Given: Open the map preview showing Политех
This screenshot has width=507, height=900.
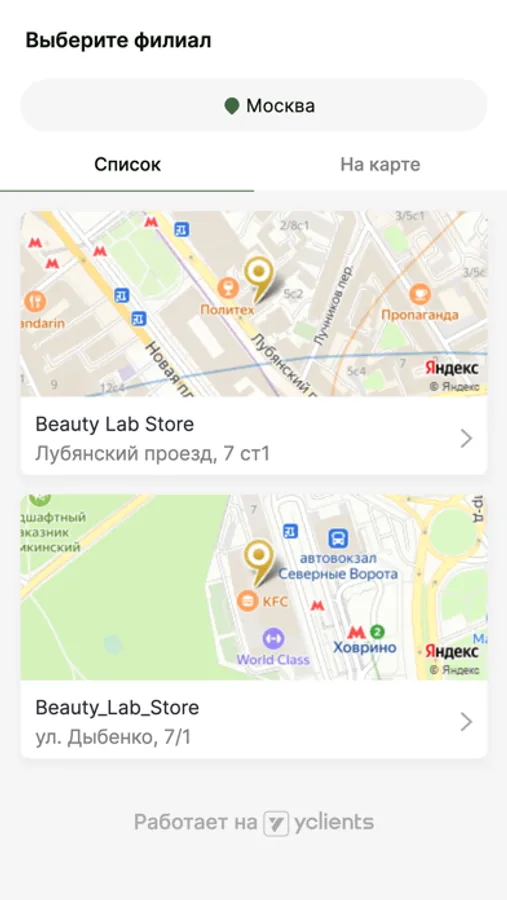Looking at the screenshot, I should pos(254,304).
